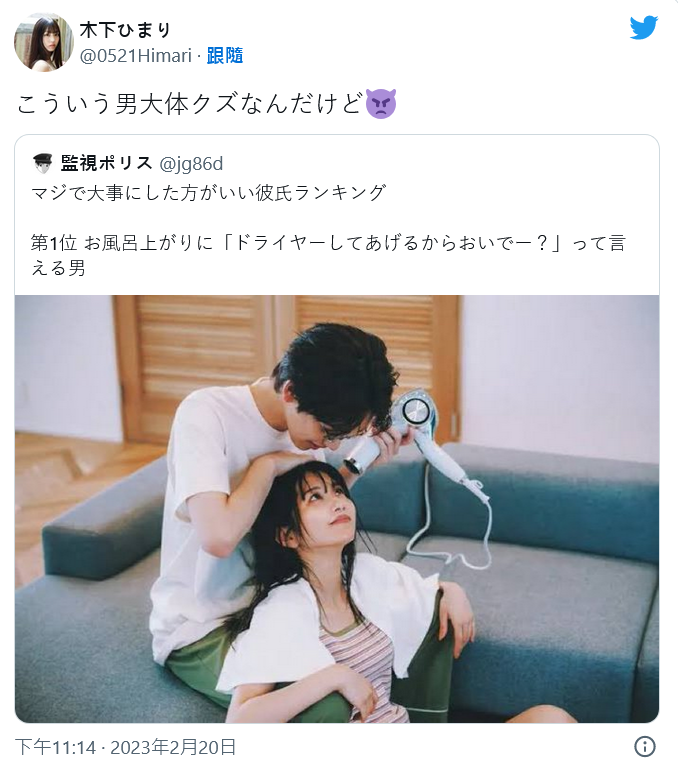Tap the info icon beside the date

click(645, 746)
